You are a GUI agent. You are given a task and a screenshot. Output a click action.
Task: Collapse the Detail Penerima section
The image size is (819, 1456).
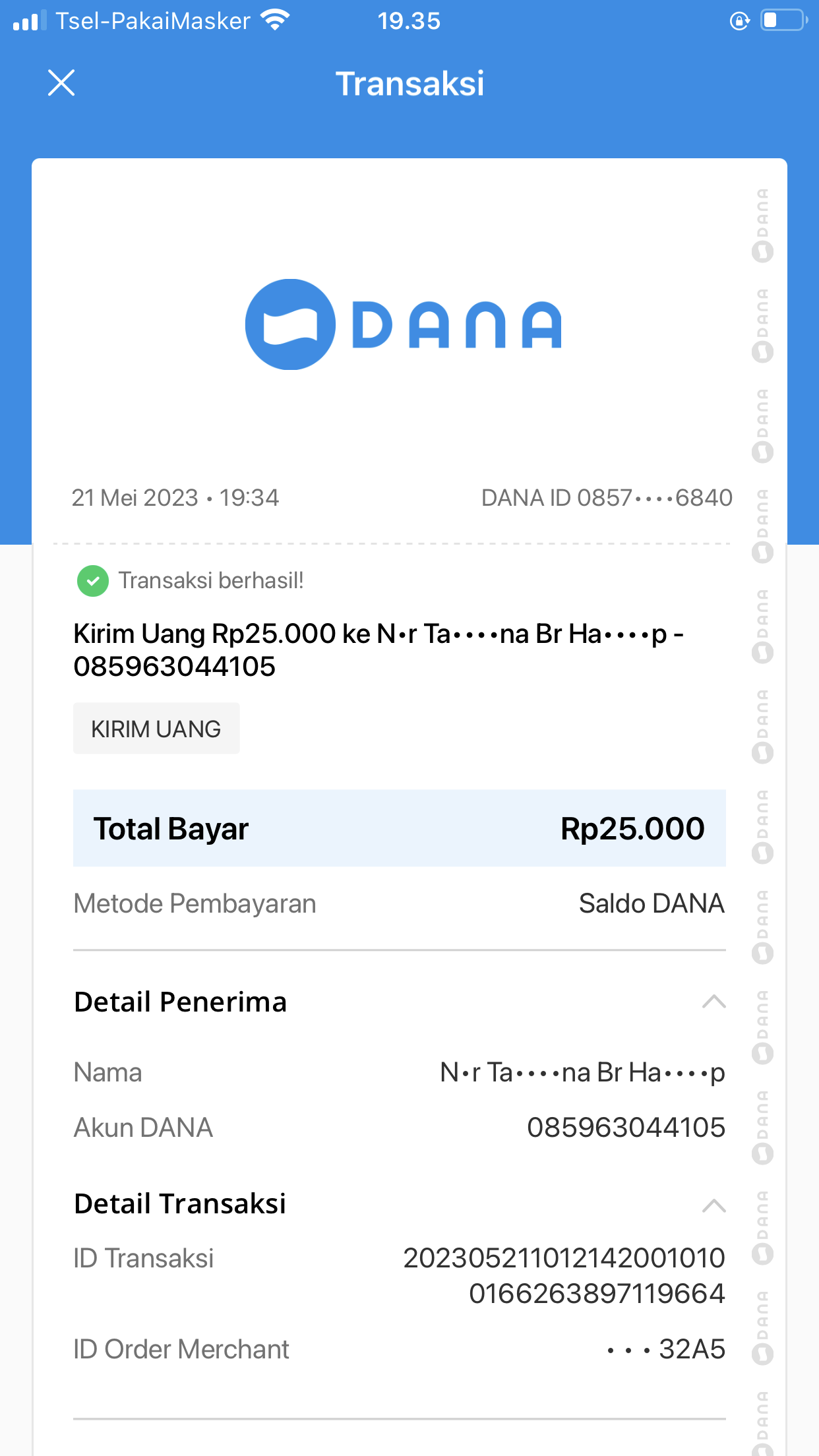tap(713, 1002)
